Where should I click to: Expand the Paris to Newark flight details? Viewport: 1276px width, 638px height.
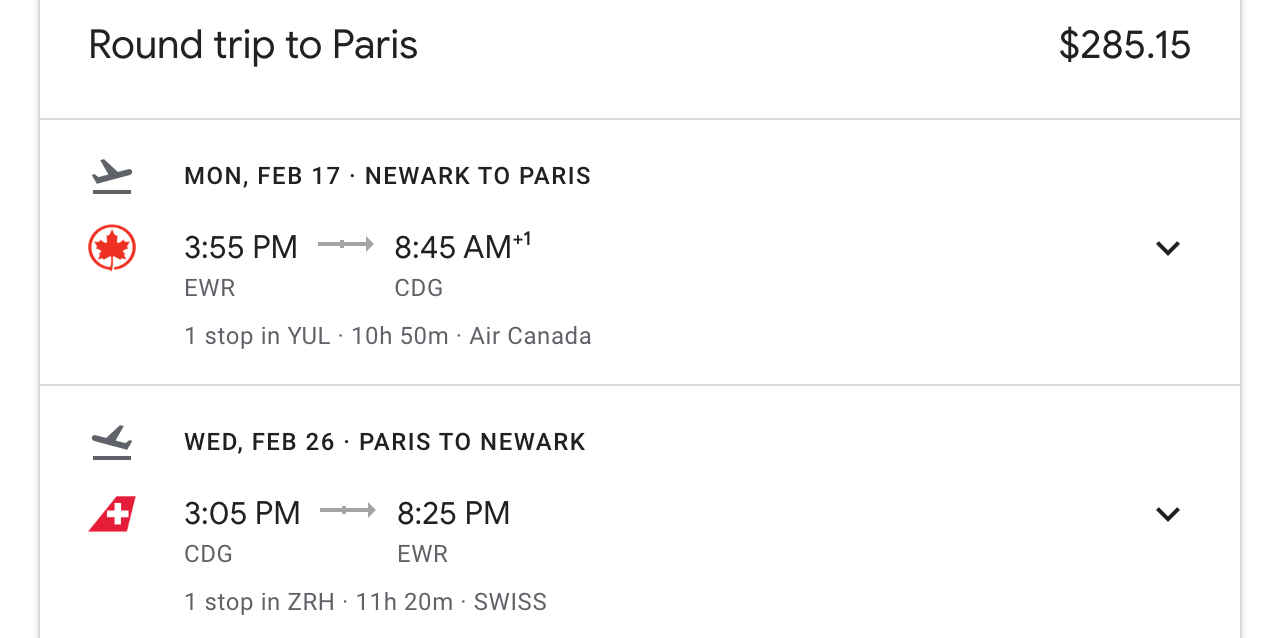pyautogui.click(x=1167, y=514)
